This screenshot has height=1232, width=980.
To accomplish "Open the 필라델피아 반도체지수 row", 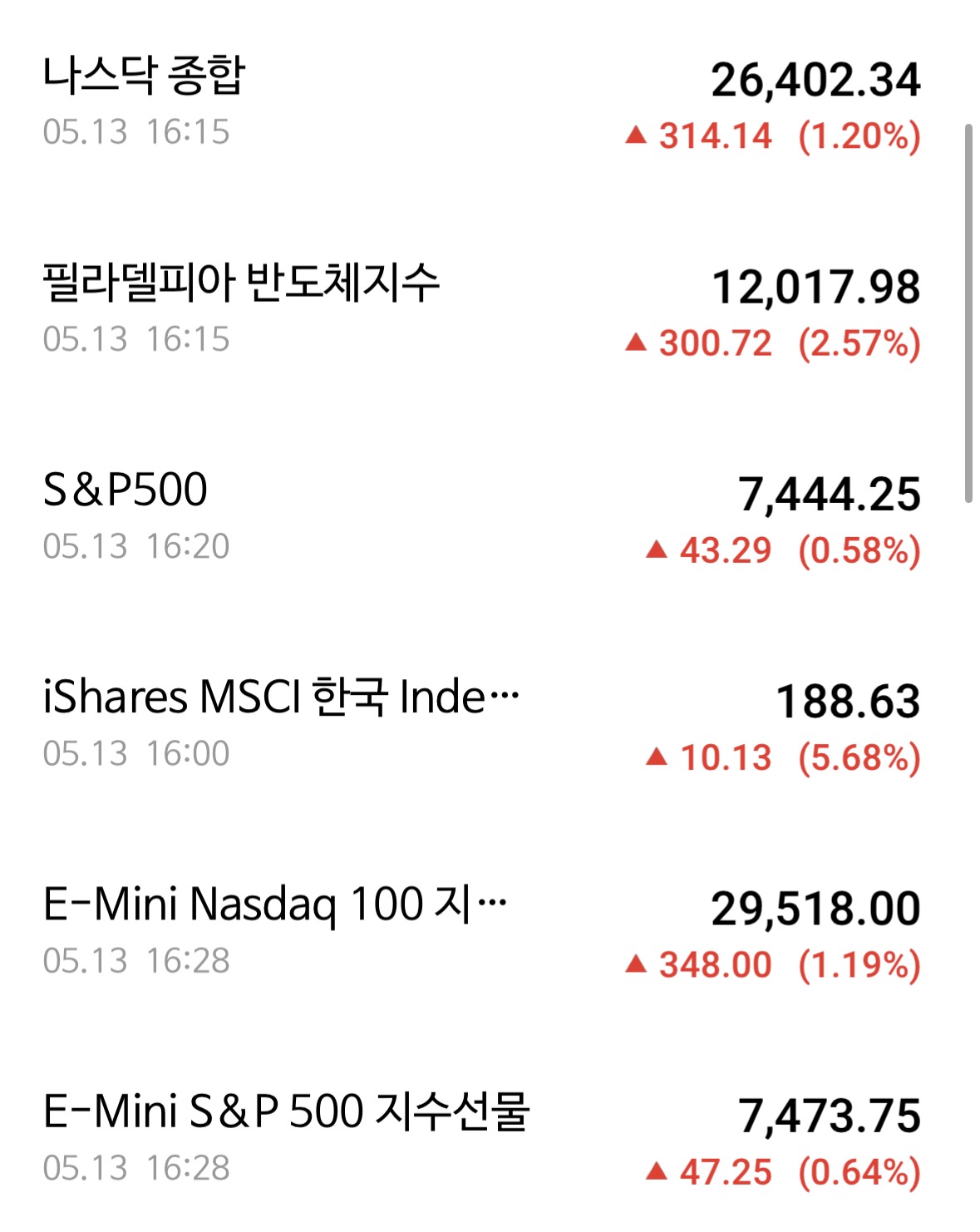I will tap(482, 311).
